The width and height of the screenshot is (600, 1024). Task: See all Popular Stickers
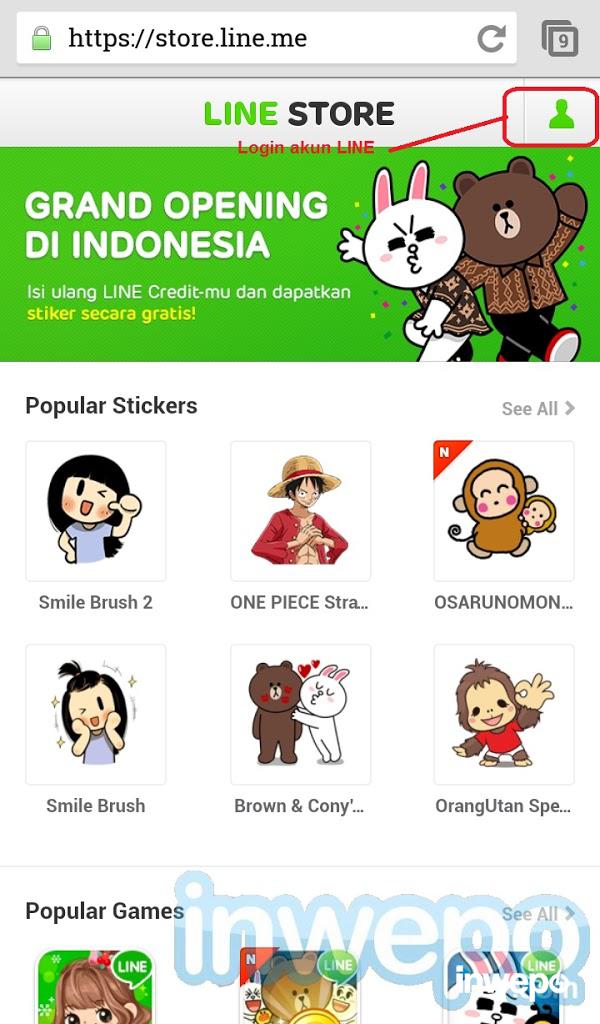pos(538,408)
